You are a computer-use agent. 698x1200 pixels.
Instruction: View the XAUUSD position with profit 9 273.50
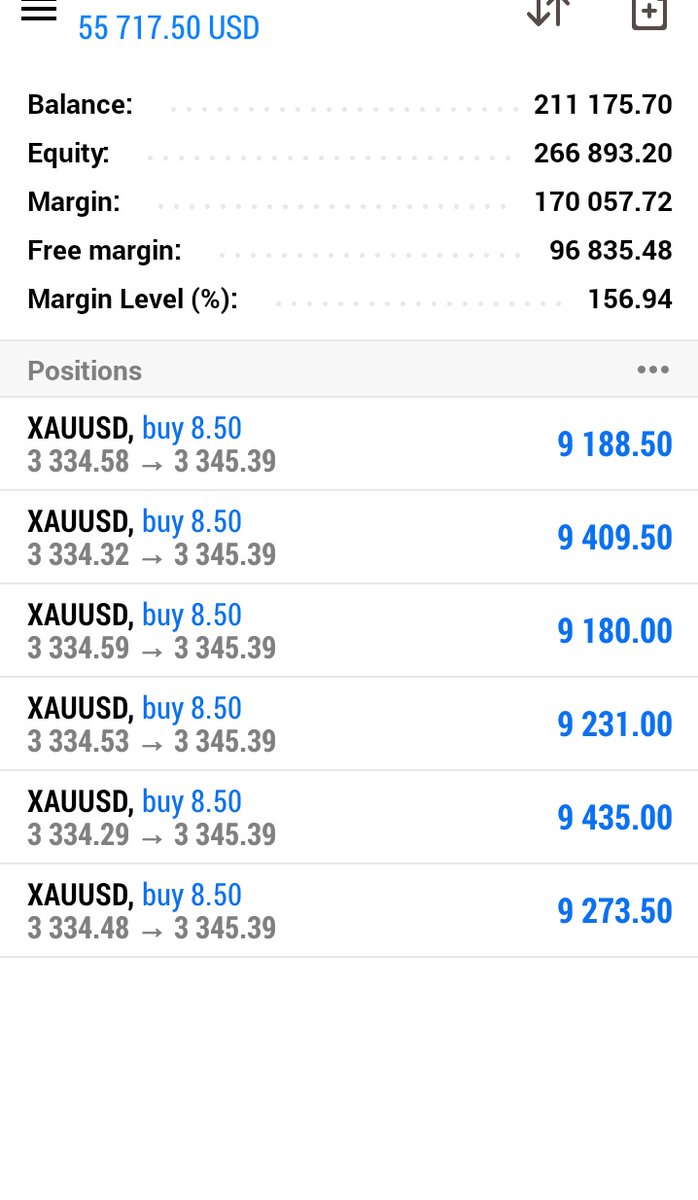[x=349, y=911]
